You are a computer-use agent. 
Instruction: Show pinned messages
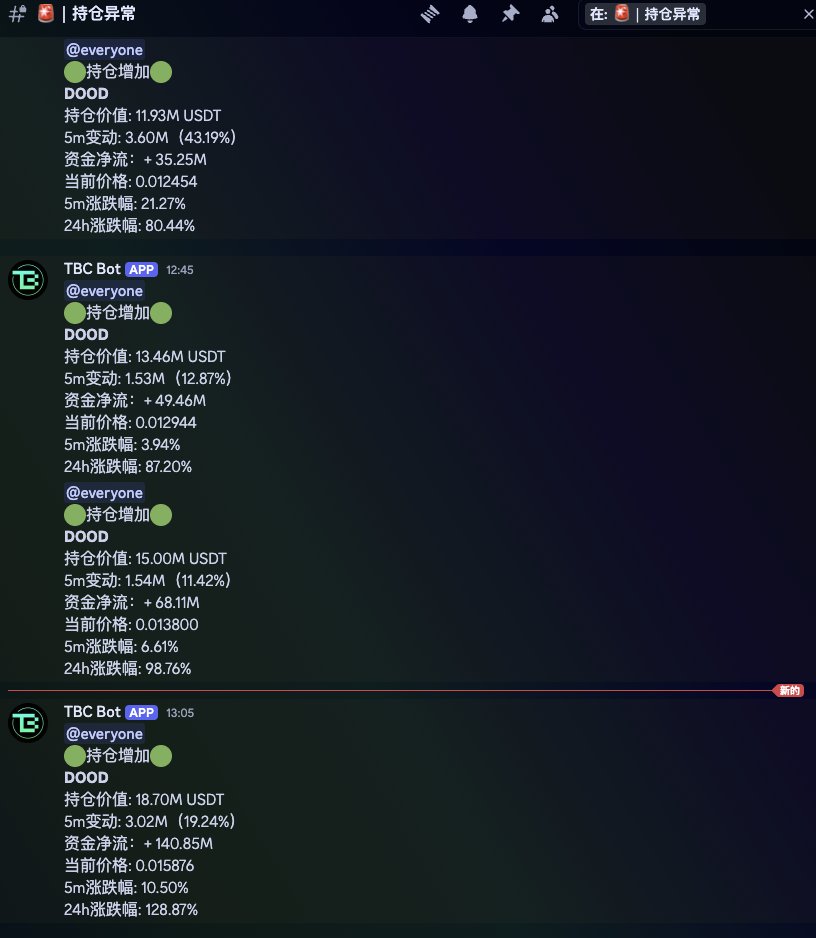[x=510, y=14]
